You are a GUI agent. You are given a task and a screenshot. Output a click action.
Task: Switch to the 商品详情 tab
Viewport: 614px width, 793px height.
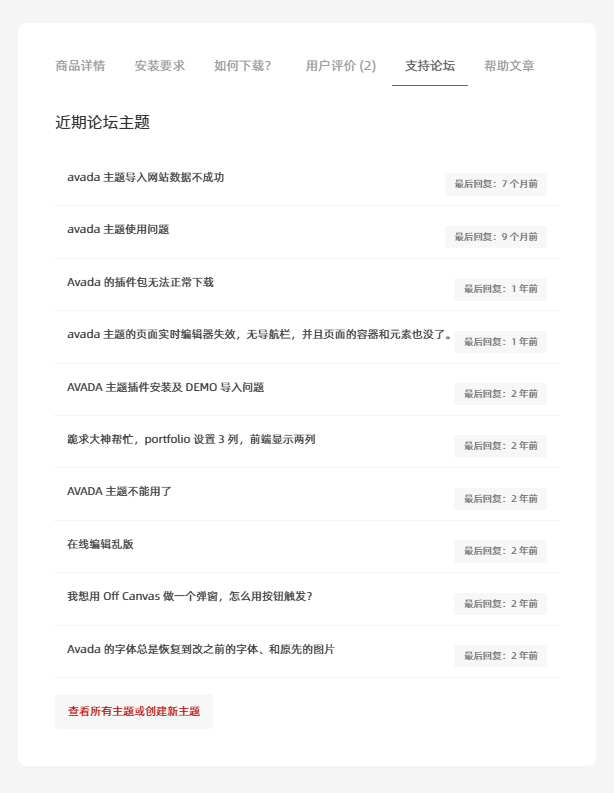pos(80,66)
